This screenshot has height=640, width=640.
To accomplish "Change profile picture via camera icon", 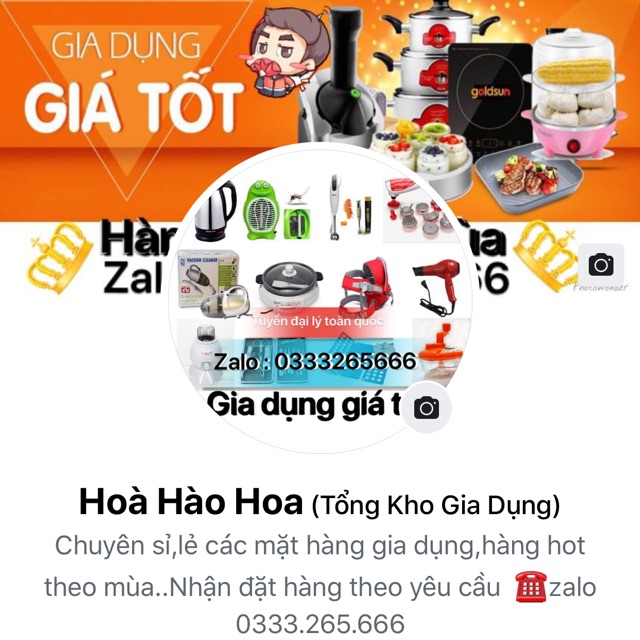I will [426, 407].
